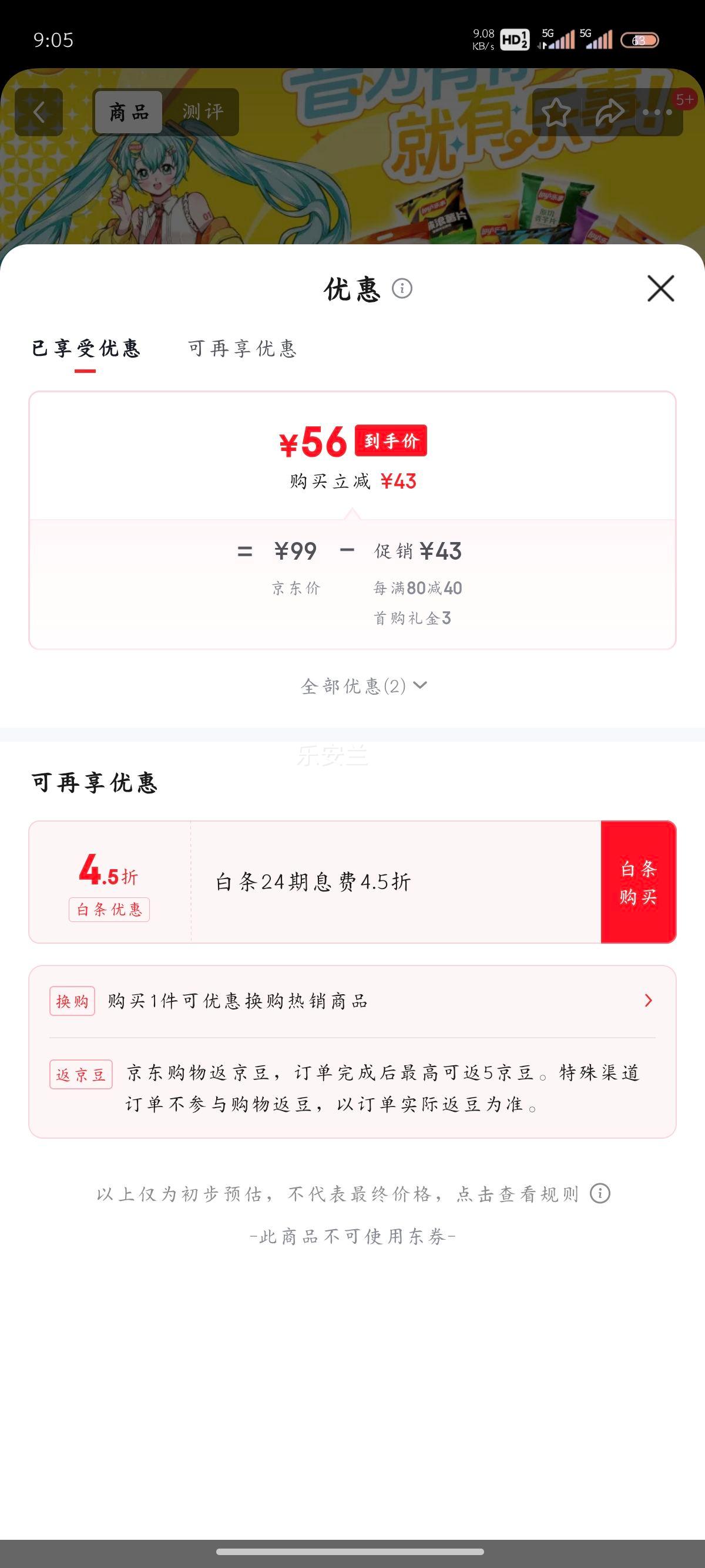Tap the rules info icon after 点击查看规则
705x1568 pixels.
[x=599, y=1193]
